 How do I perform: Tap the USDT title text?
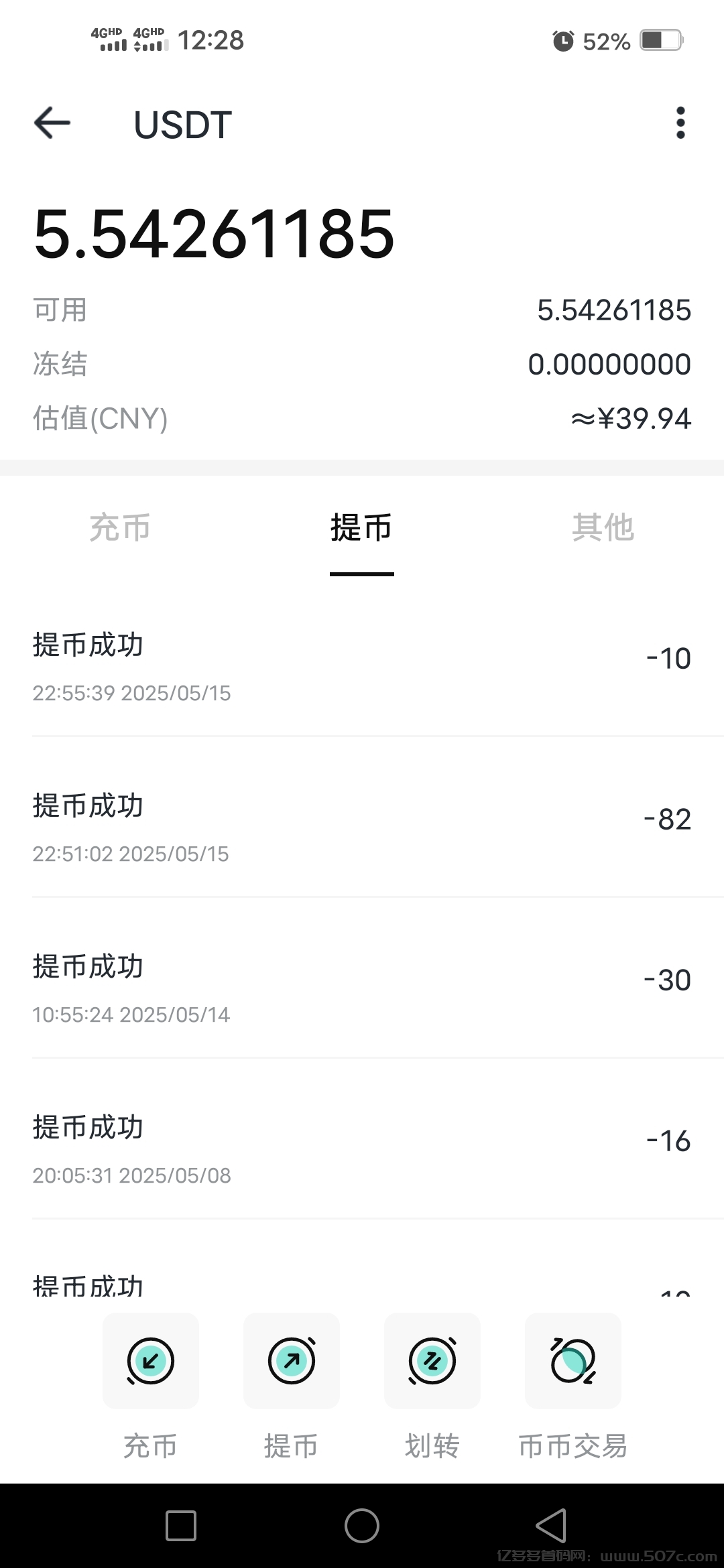(x=180, y=124)
